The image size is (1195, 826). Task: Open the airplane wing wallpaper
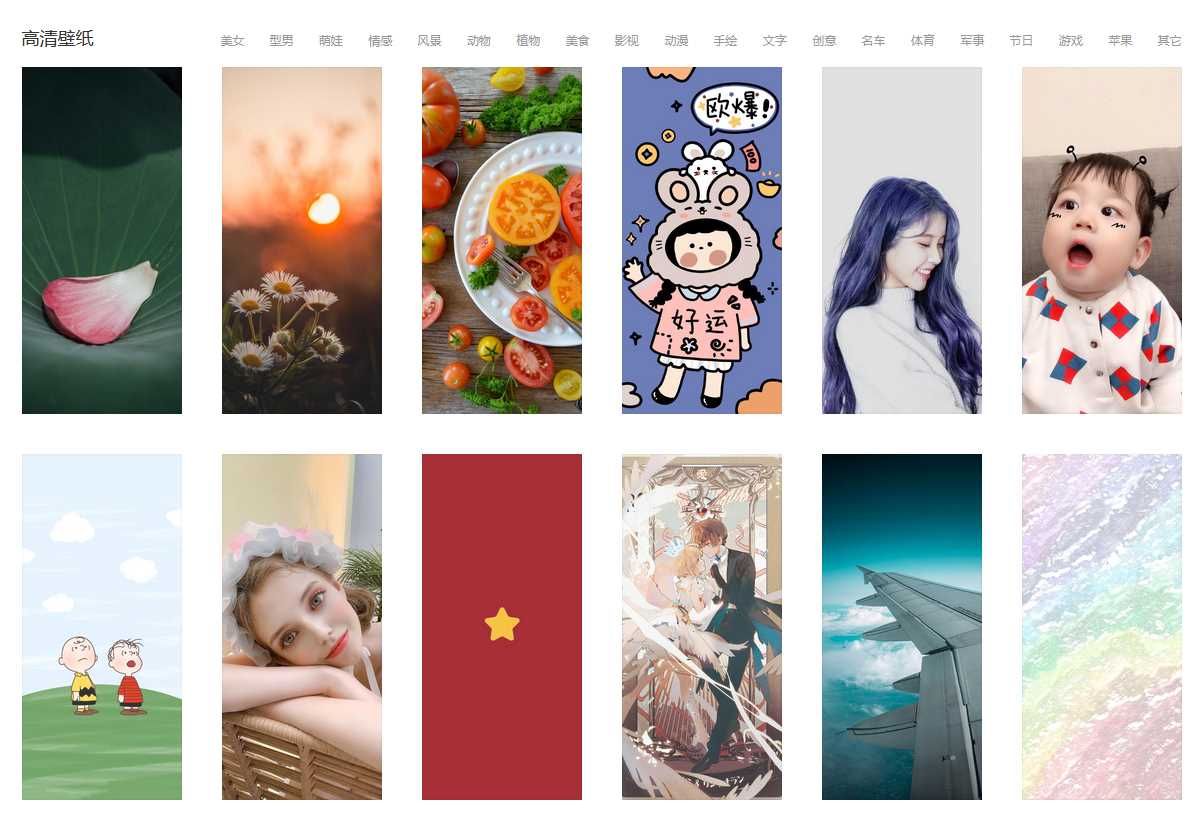[902, 627]
